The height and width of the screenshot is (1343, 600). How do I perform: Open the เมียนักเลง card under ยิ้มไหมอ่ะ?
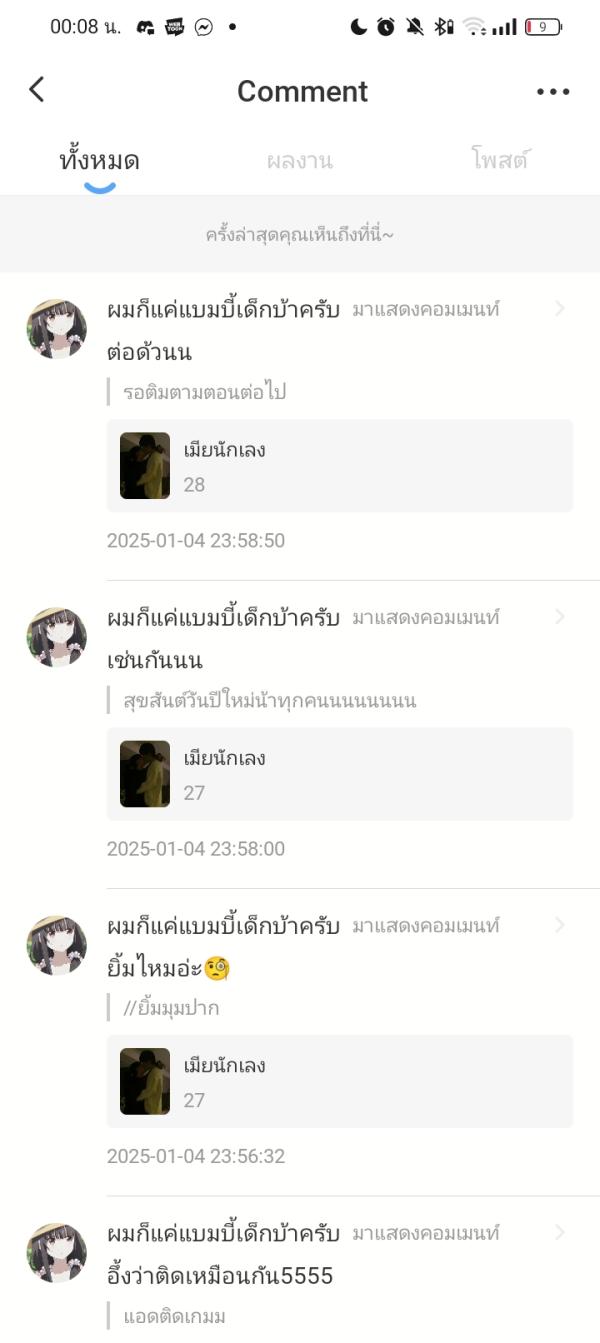pyautogui.click(x=340, y=1082)
